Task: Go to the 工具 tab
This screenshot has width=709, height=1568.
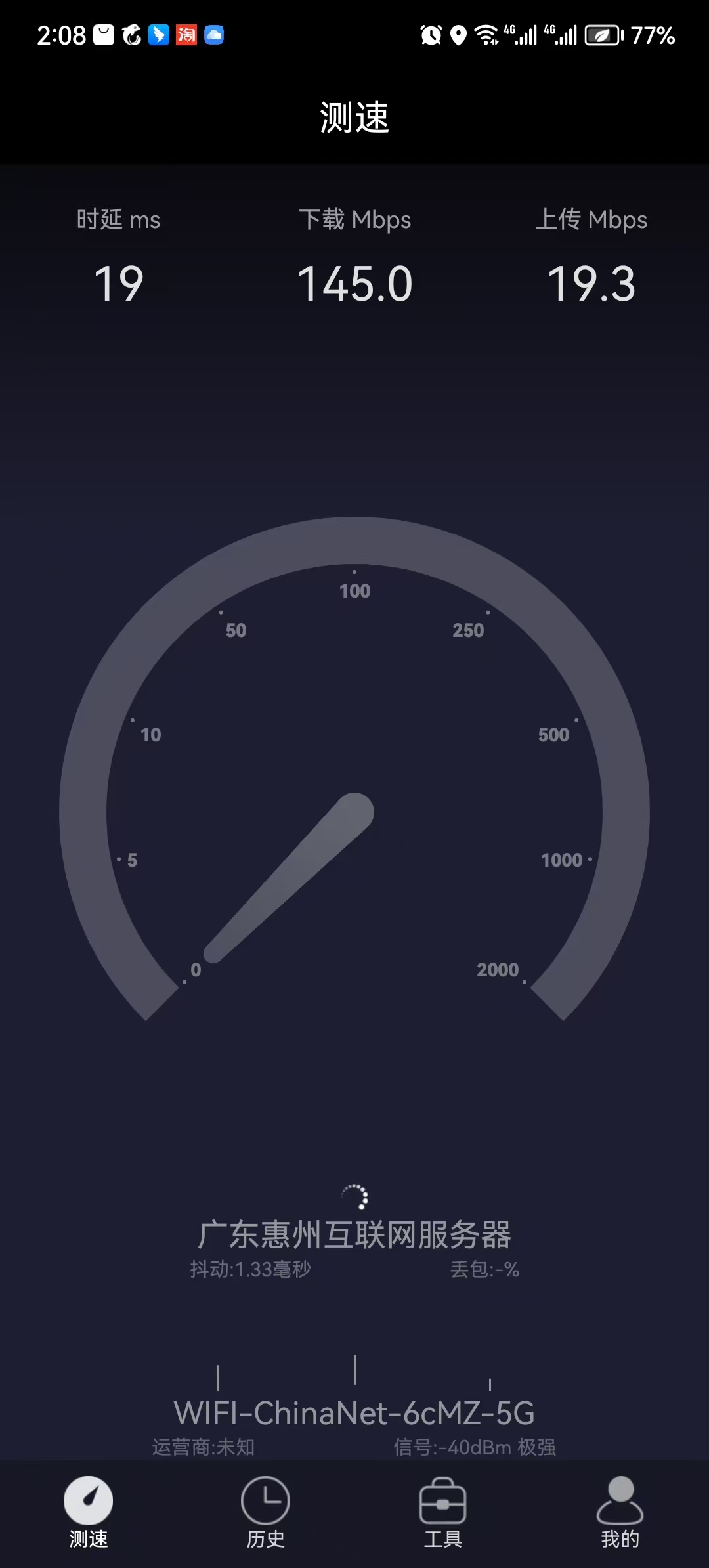Action: [x=443, y=1510]
